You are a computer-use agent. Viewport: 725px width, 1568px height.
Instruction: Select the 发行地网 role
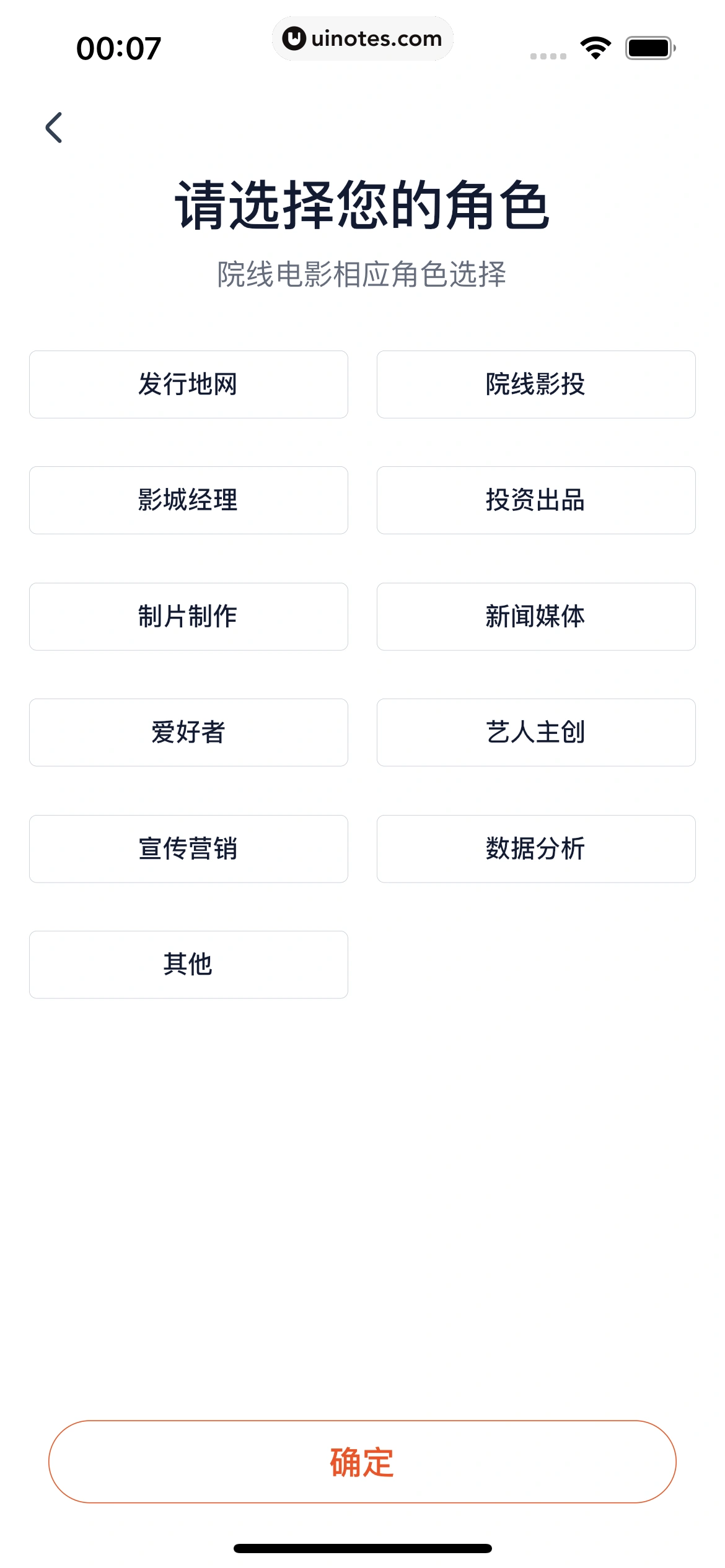pyautogui.click(x=188, y=385)
